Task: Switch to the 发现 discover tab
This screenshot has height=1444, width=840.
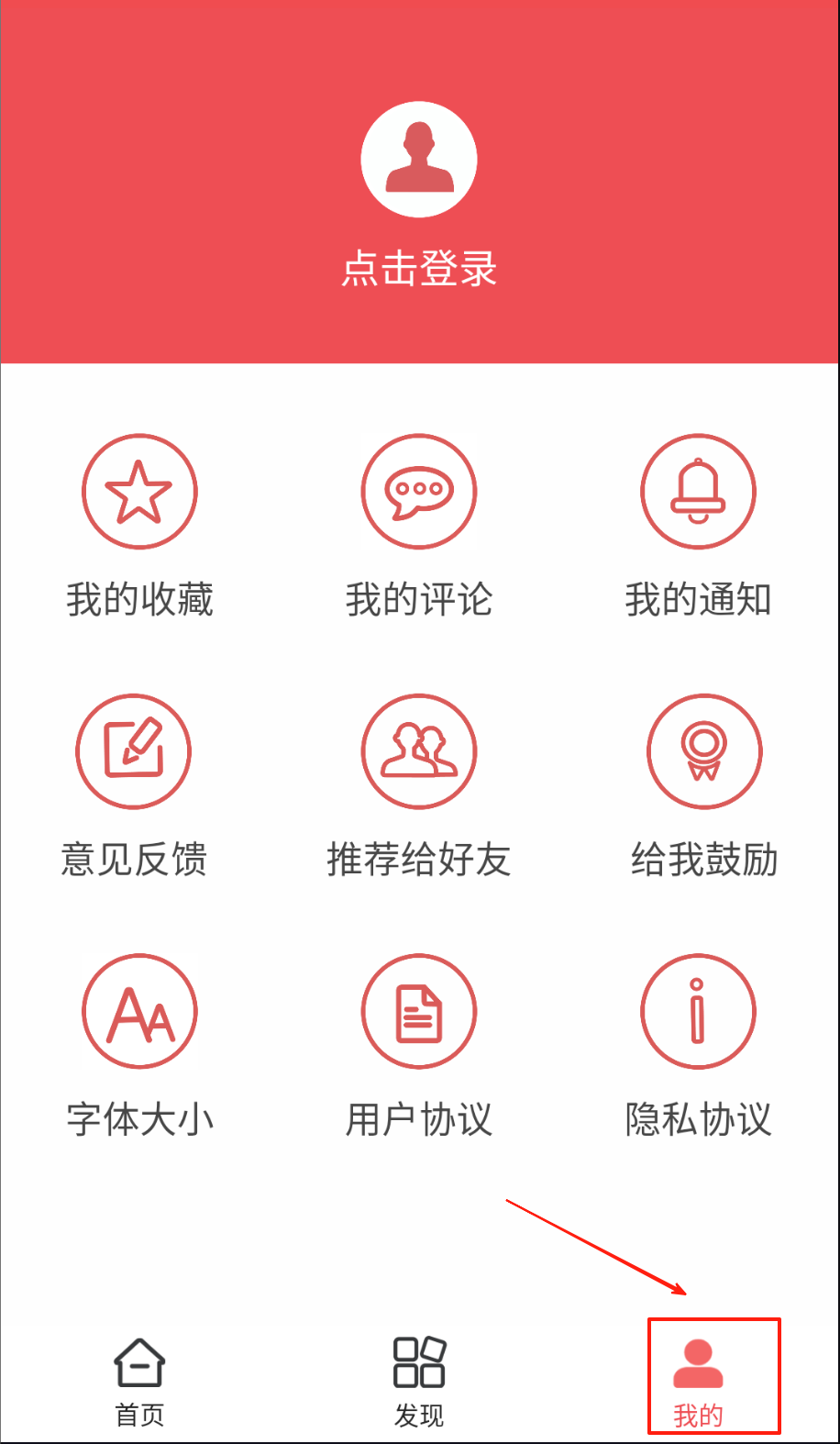Action: pos(419,1381)
